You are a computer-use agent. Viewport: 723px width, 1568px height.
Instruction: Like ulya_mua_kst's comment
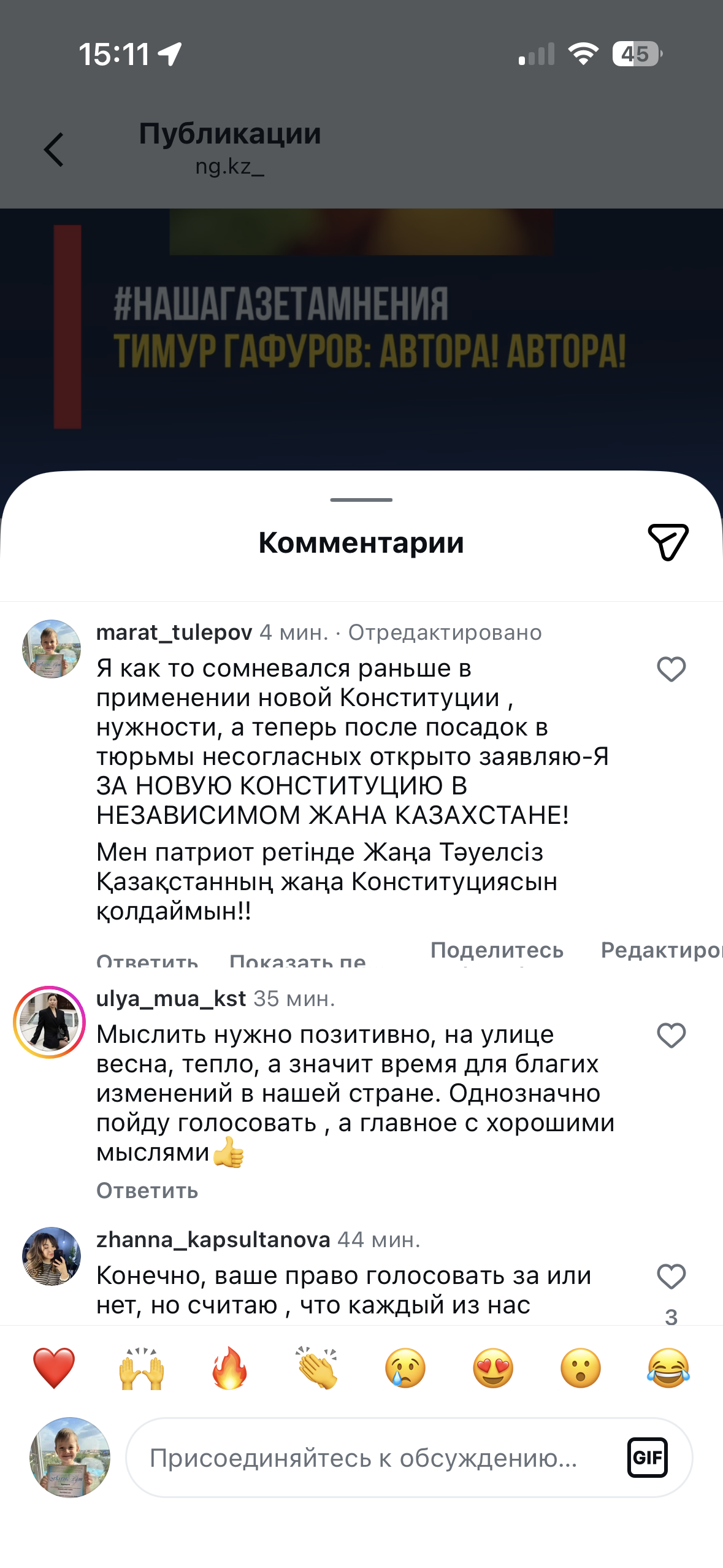671,1036
